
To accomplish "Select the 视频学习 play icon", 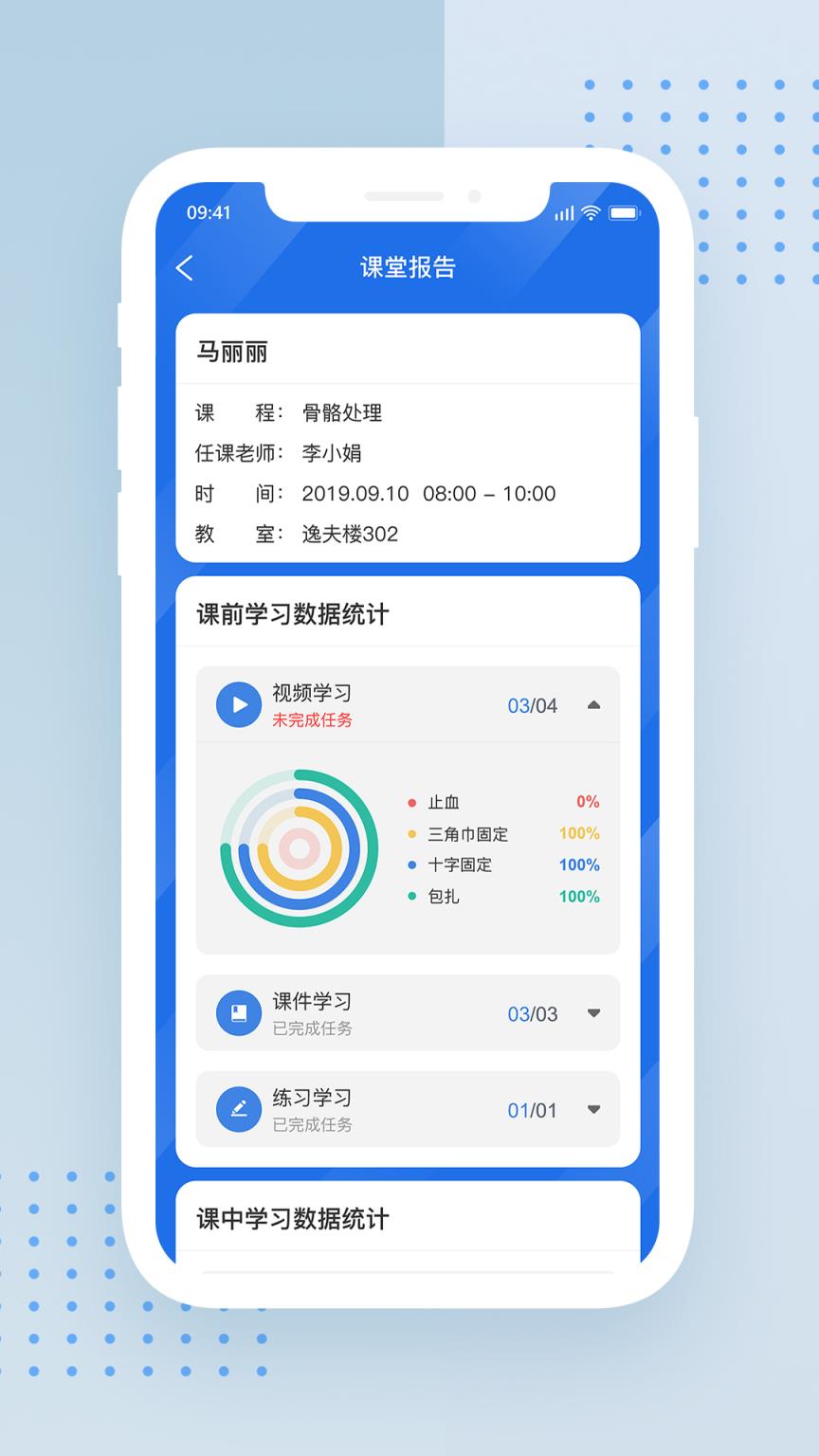I will tap(239, 704).
